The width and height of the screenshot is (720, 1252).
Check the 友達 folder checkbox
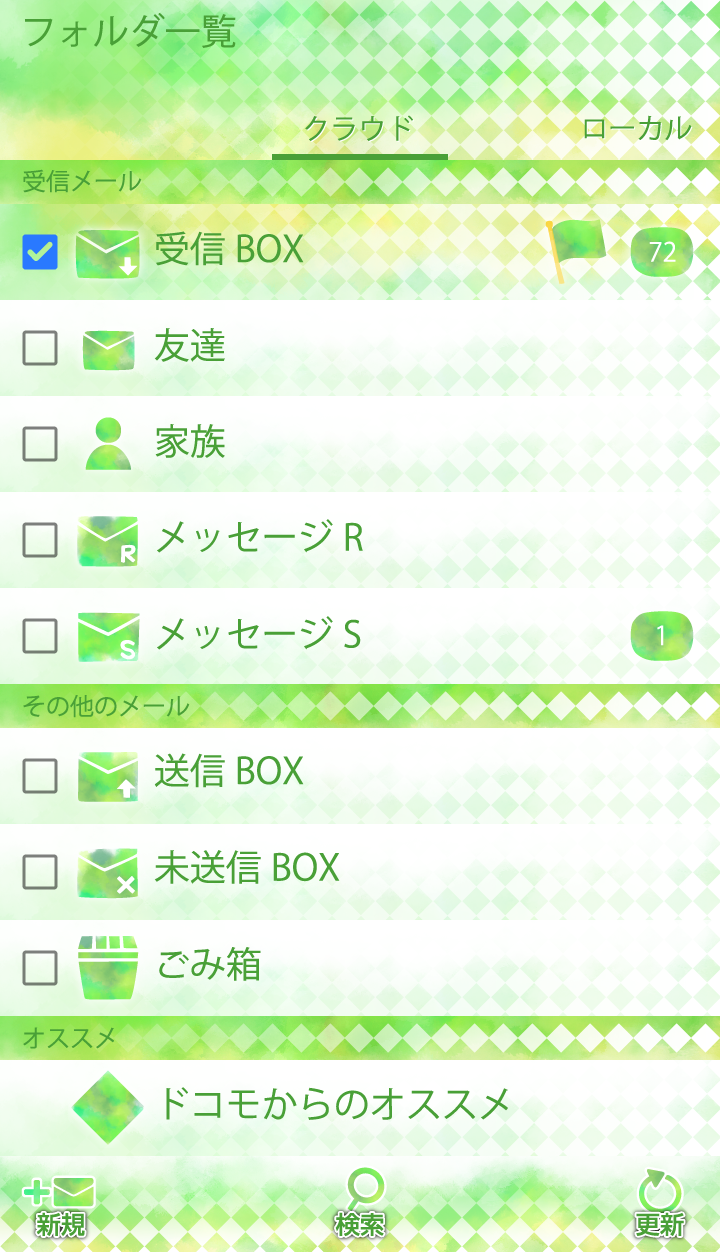(40, 348)
